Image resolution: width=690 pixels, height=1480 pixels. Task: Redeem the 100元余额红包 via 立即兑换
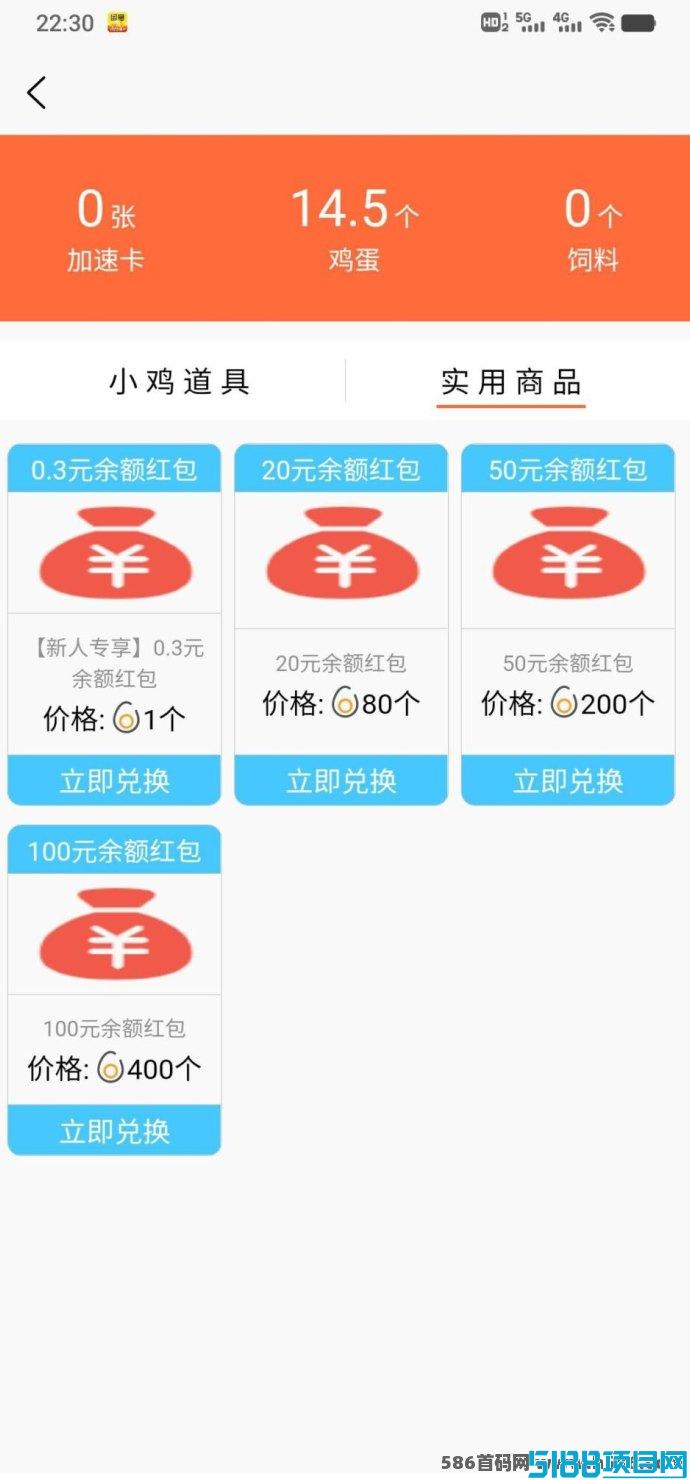tap(114, 1131)
